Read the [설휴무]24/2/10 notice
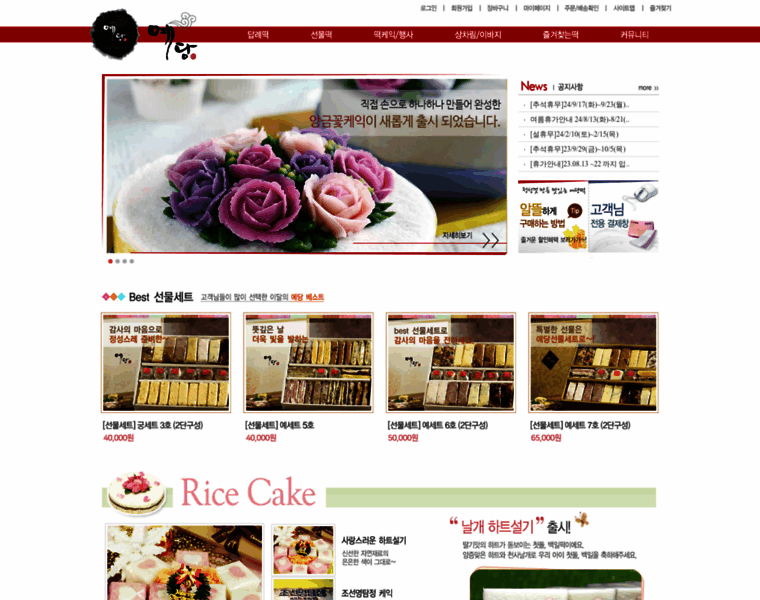 pos(575,134)
